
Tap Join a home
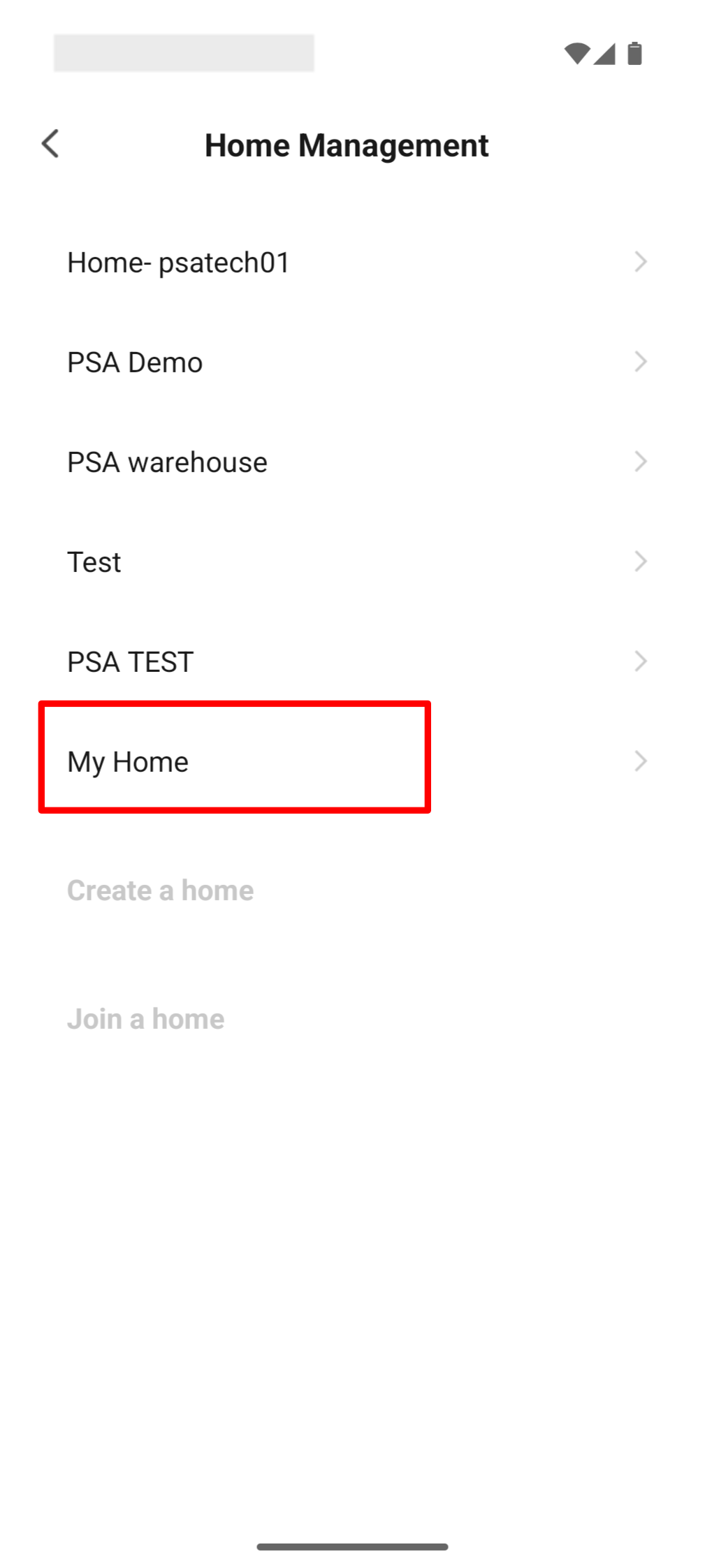[x=146, y=1019]
